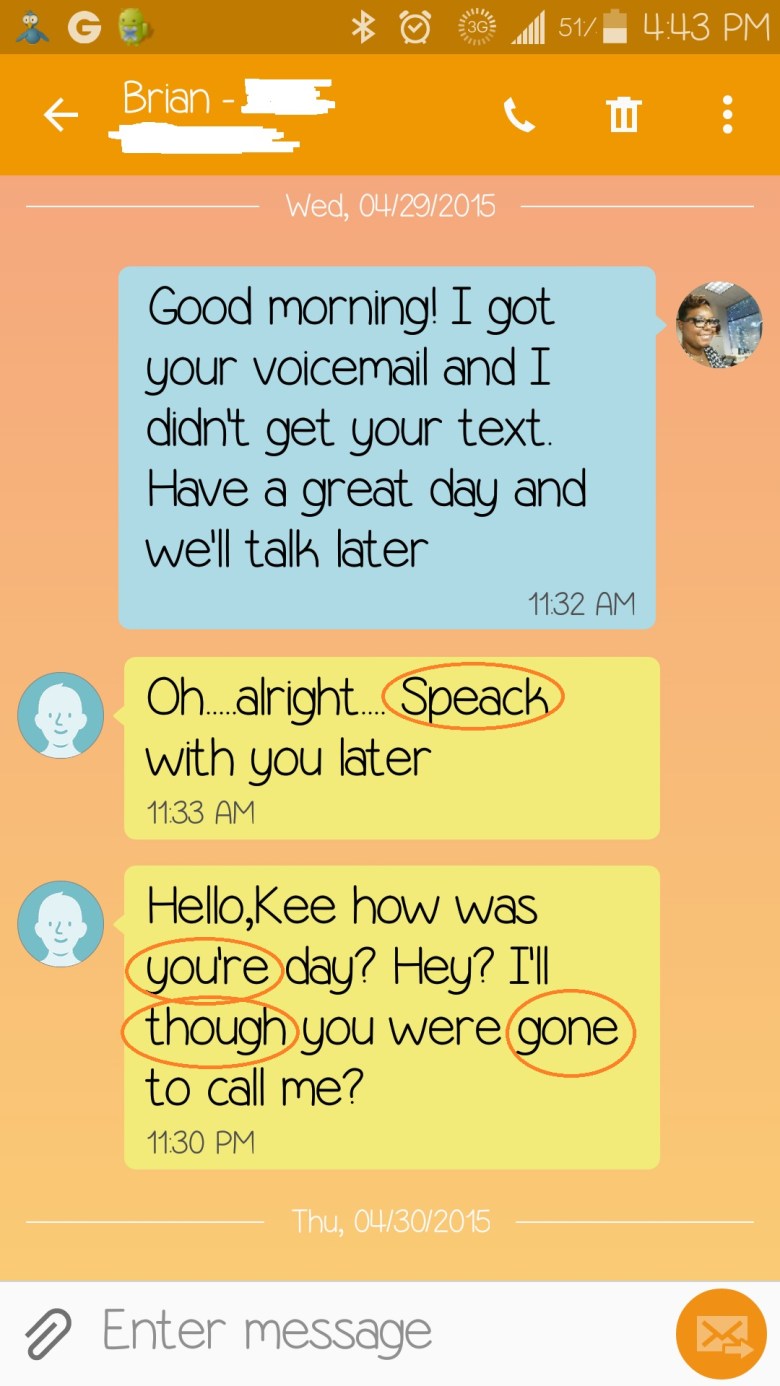This screenshot has height=1386, width=780.
Task: Go back to the conversations list
Action: (61, 116)
